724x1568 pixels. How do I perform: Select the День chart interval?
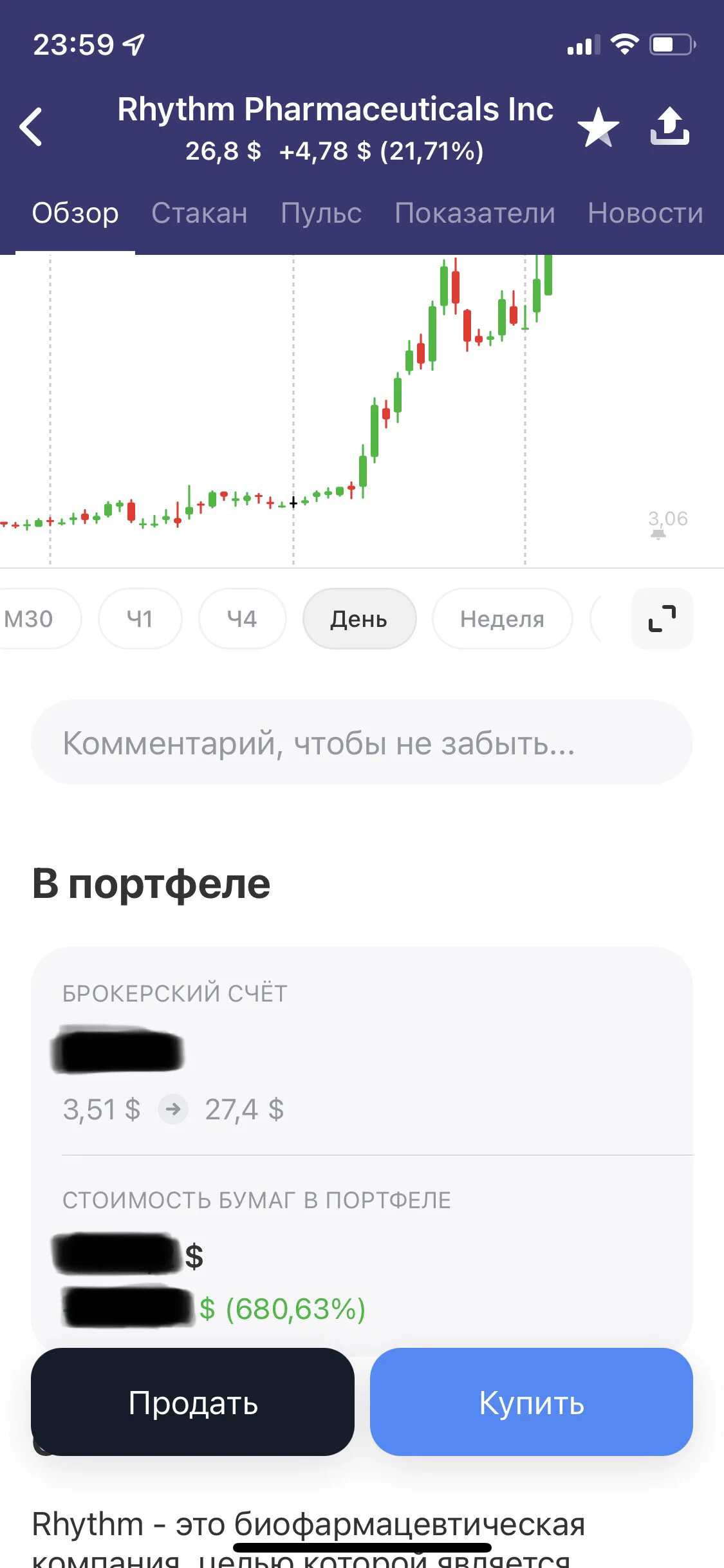[359, 619]
